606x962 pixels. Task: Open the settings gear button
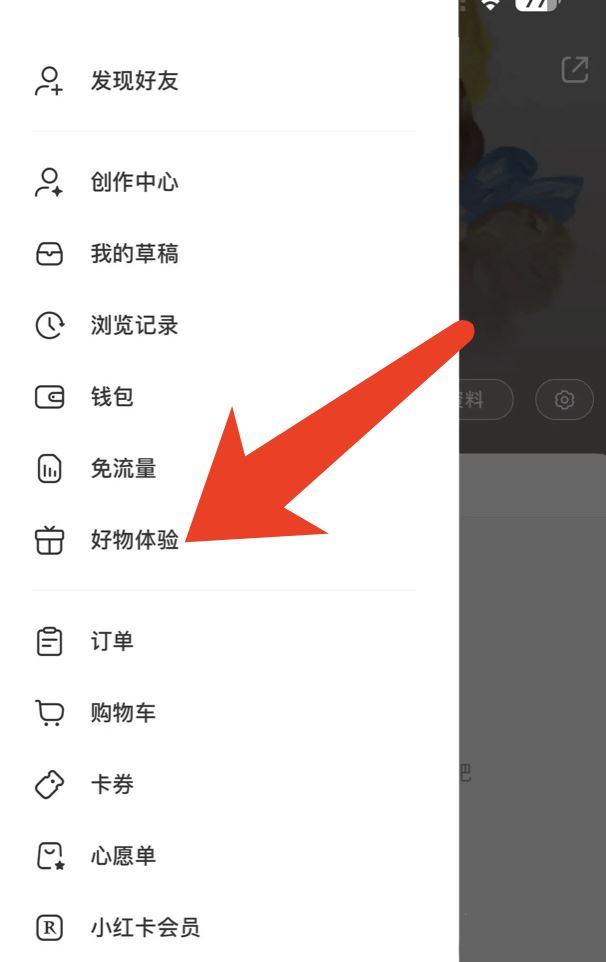pos(565,400)
